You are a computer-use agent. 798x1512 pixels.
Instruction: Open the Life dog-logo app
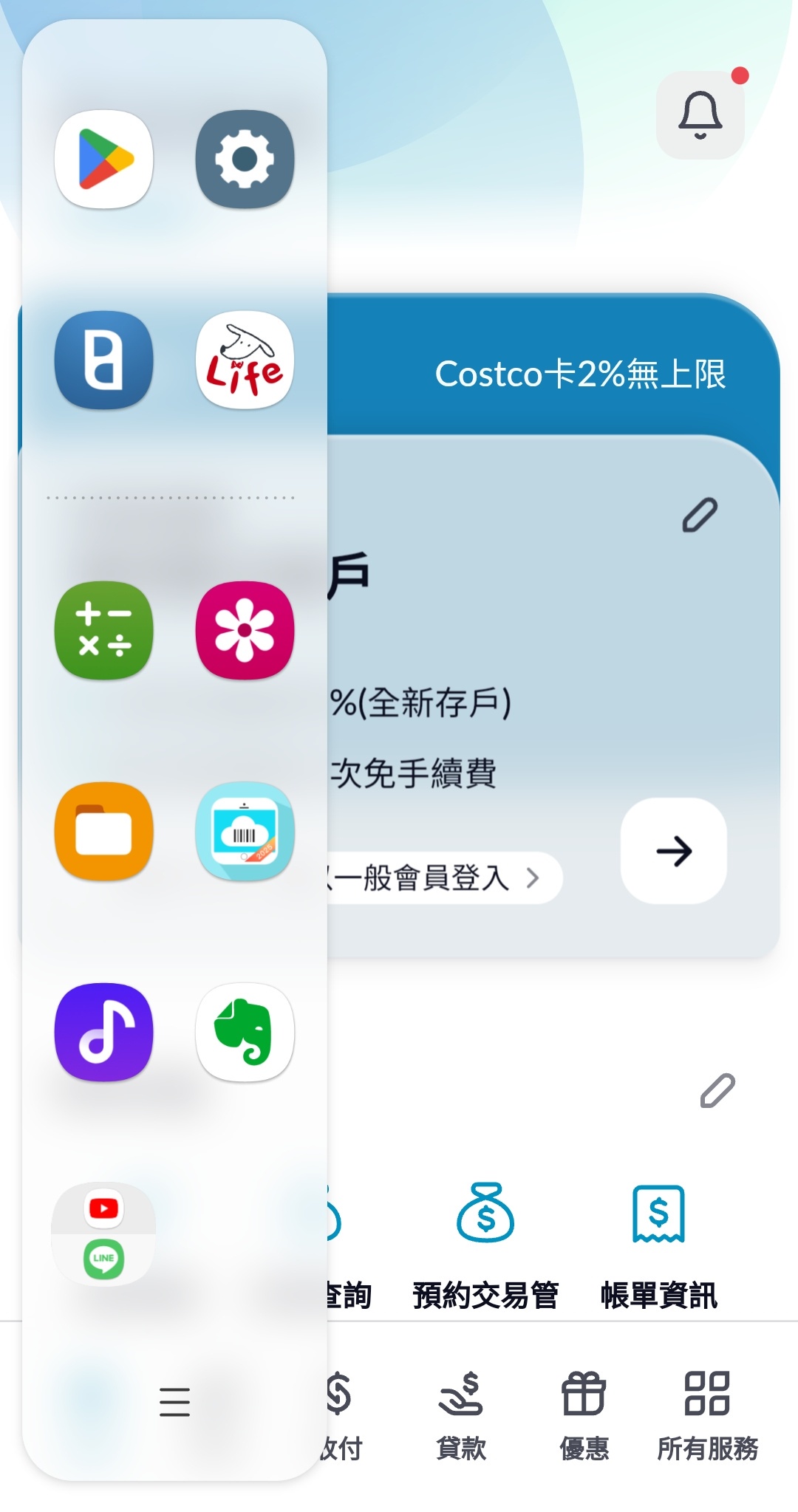click(x=245, y=360)
